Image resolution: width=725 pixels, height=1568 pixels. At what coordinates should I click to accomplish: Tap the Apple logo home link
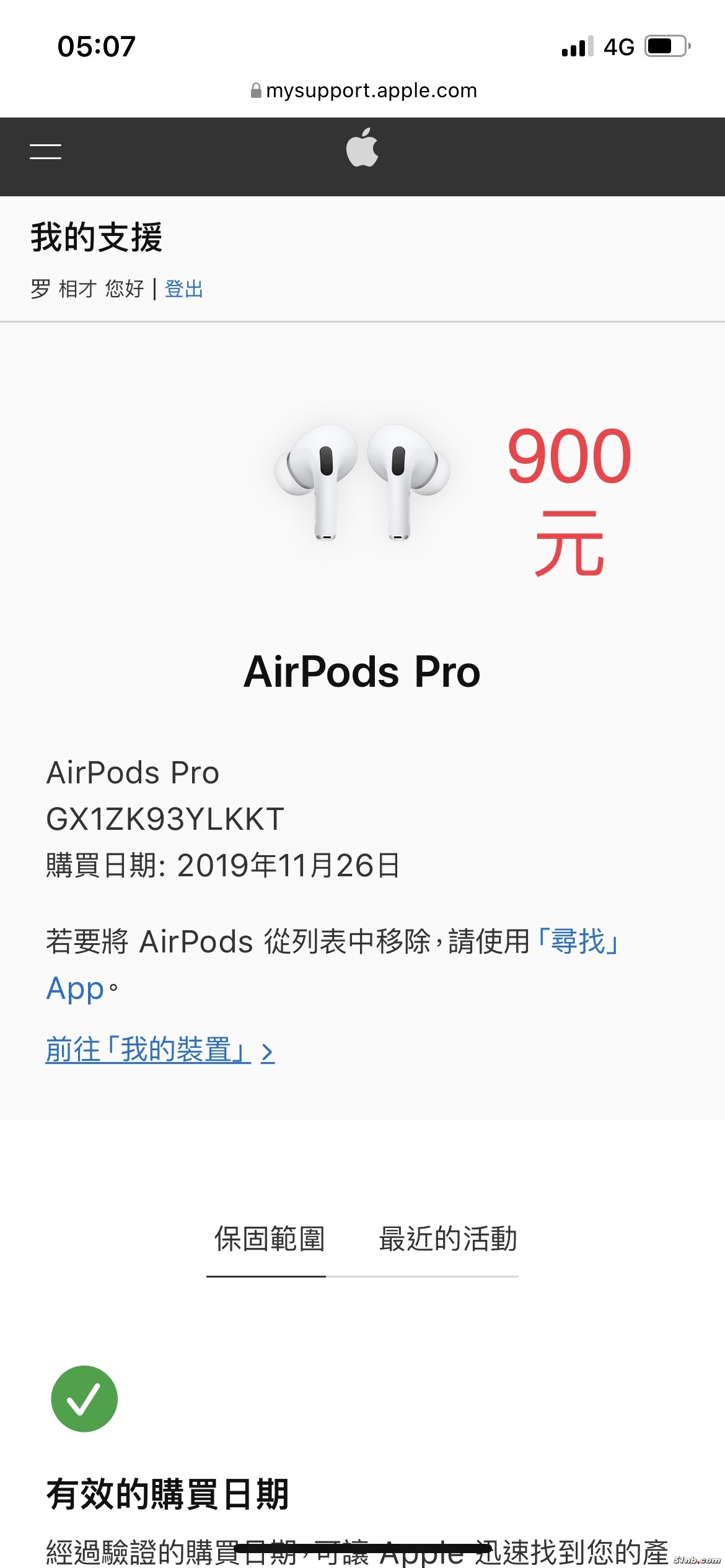(362, 148)
